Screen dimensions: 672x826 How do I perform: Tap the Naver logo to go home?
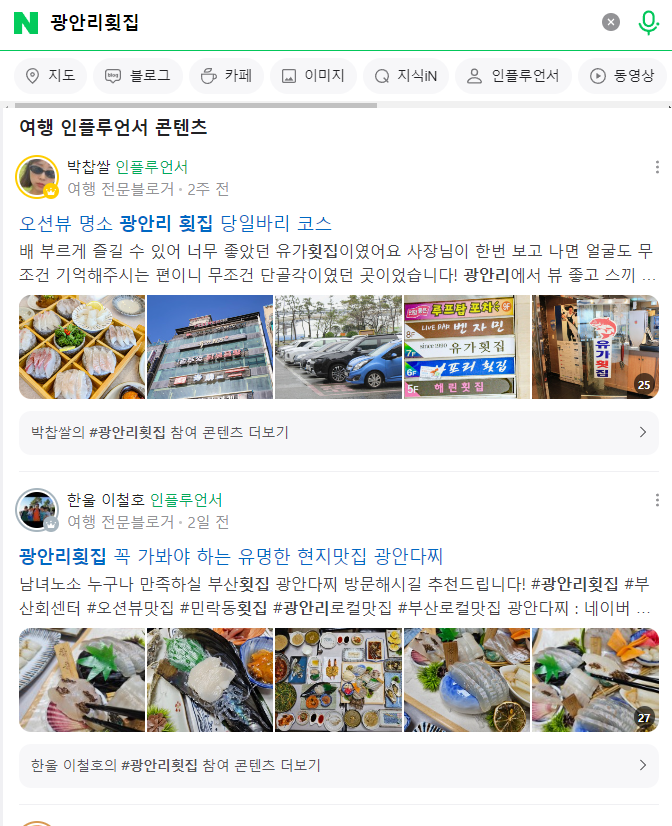click(x=25, y=22)
